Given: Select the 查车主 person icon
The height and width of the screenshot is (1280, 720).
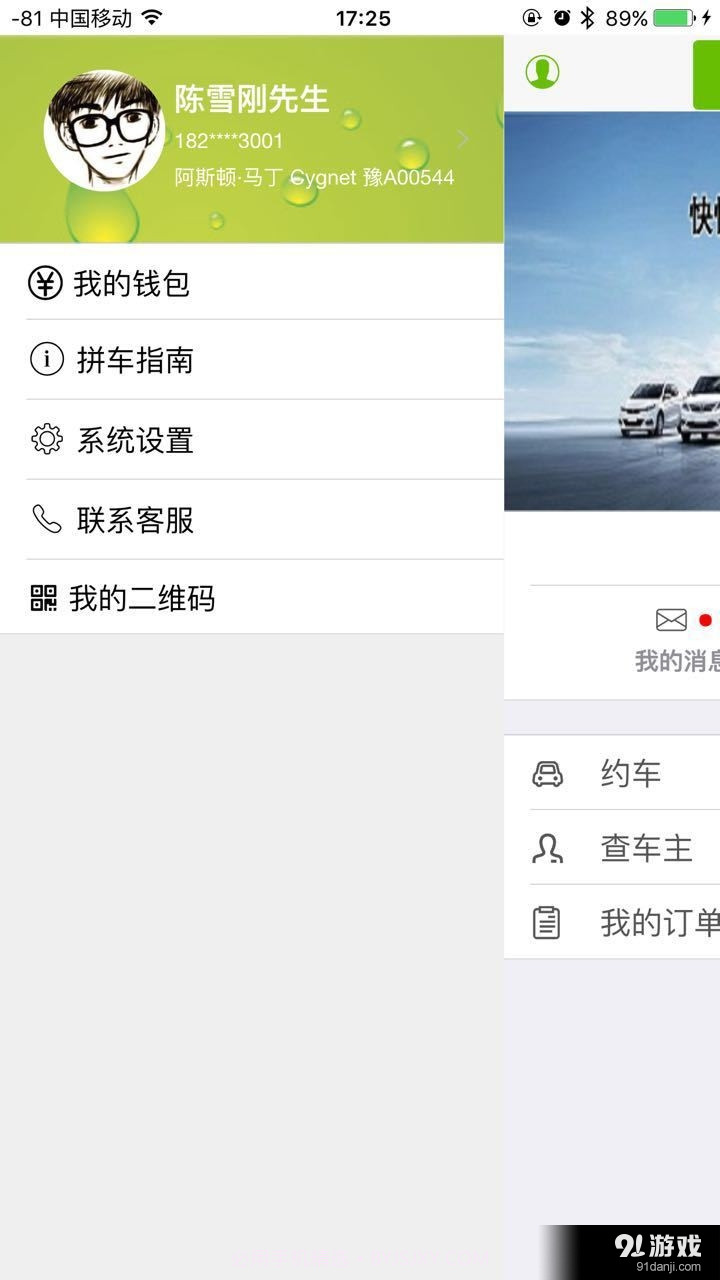Looking at the screenshot, I should [548, 848].
